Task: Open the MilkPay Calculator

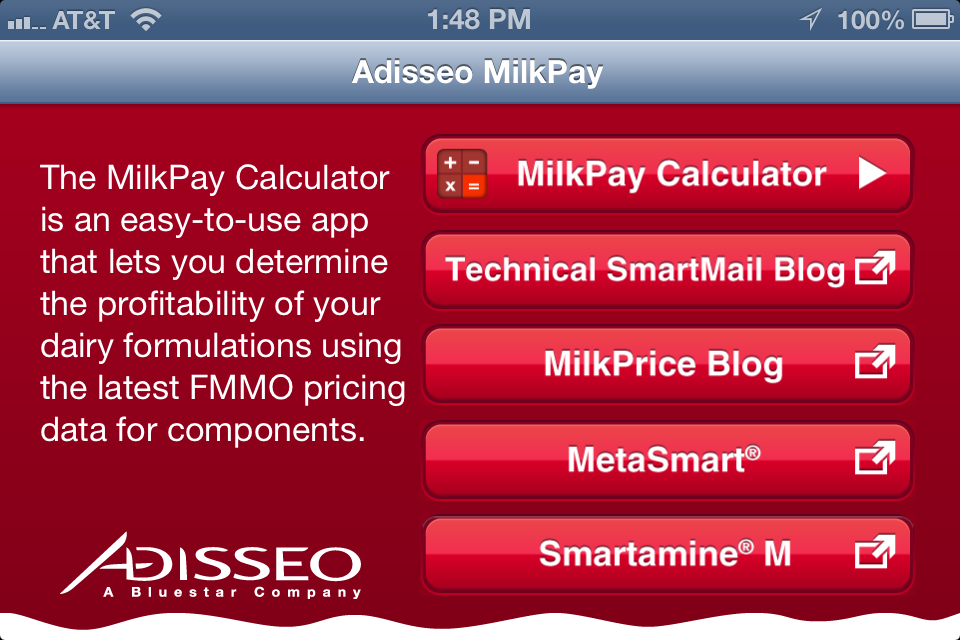Action: [668, 174]
